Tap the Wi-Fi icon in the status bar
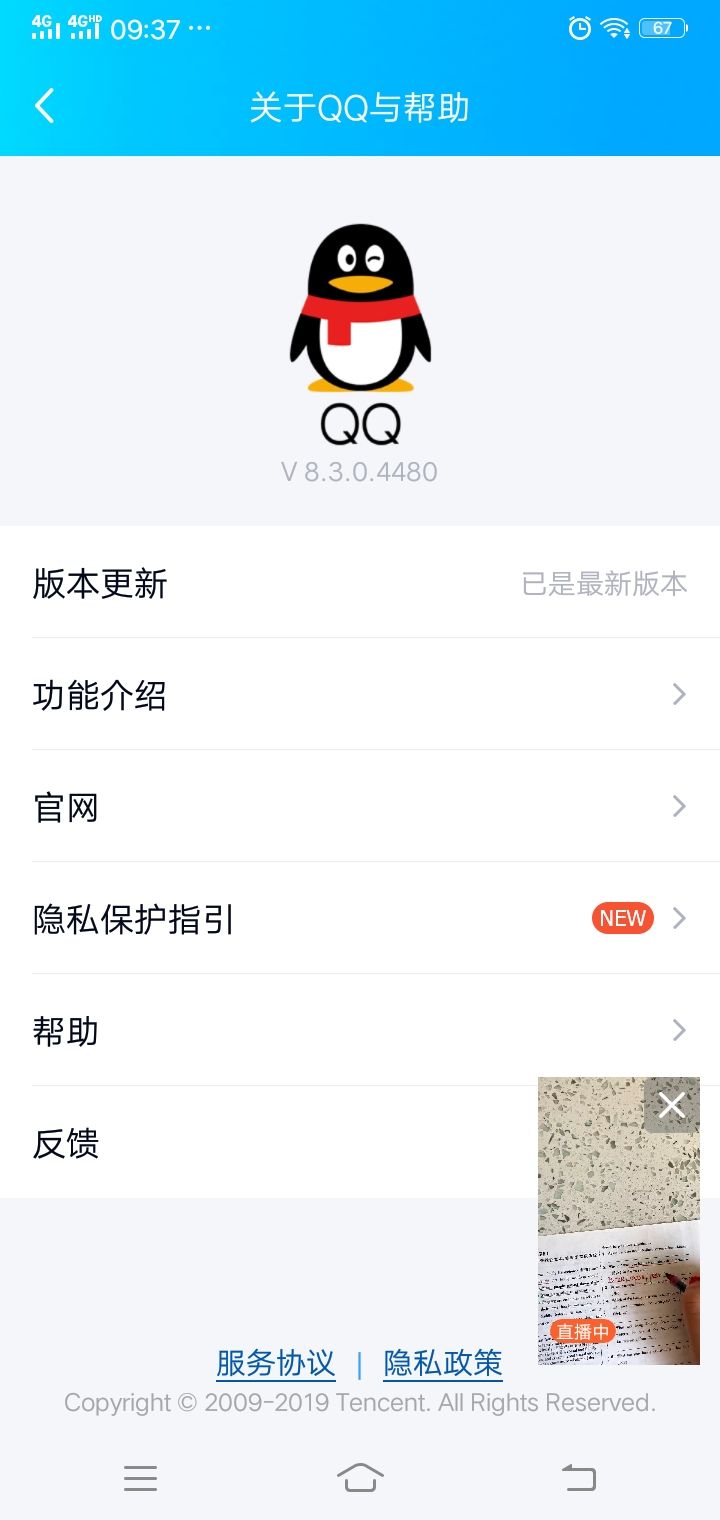The height and width of the screenshot is (1520, 720). [x=614, y=29]
